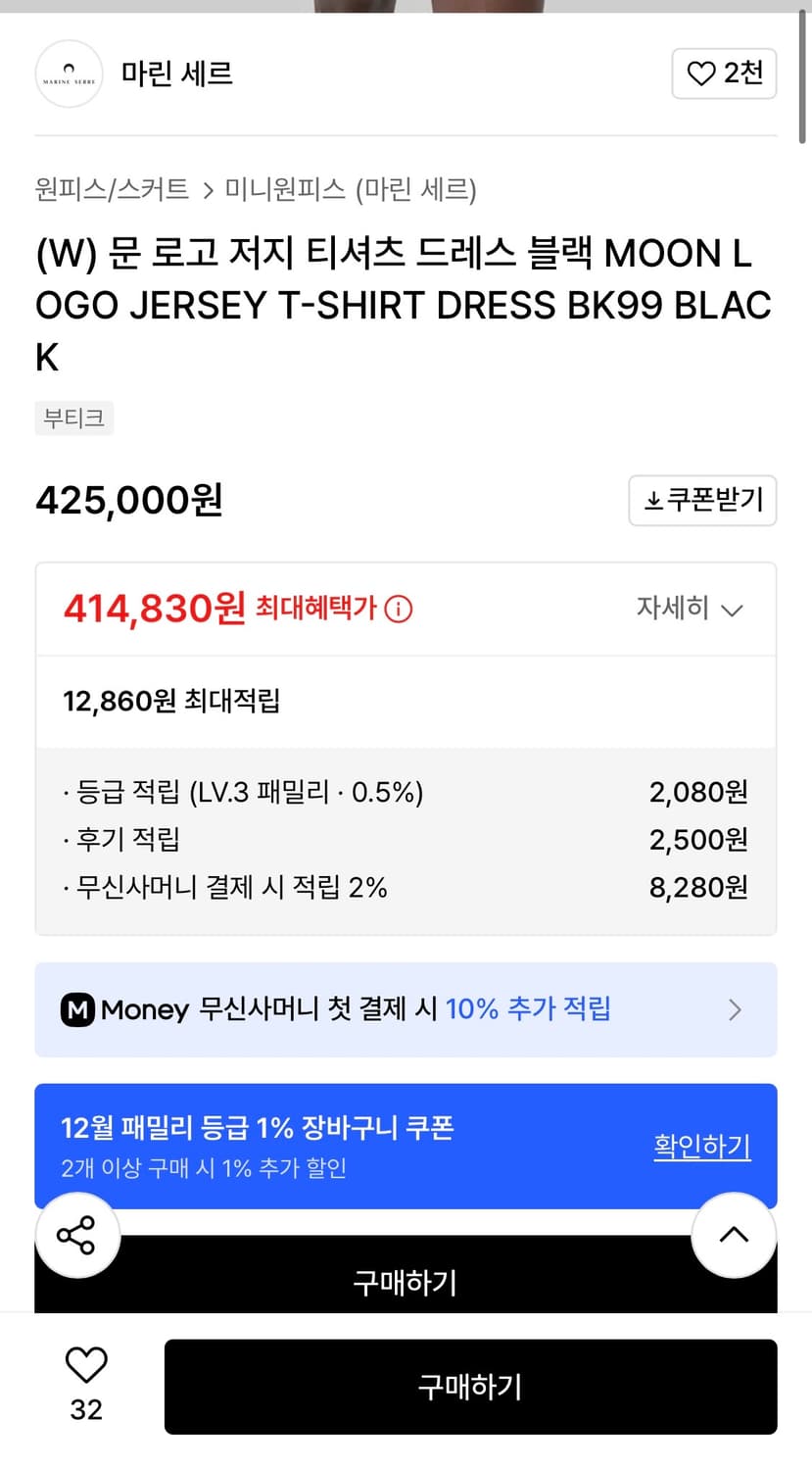812x1470 pixels.
Task: Click the Marine Serre brand logo
Action: coord(68,73)
